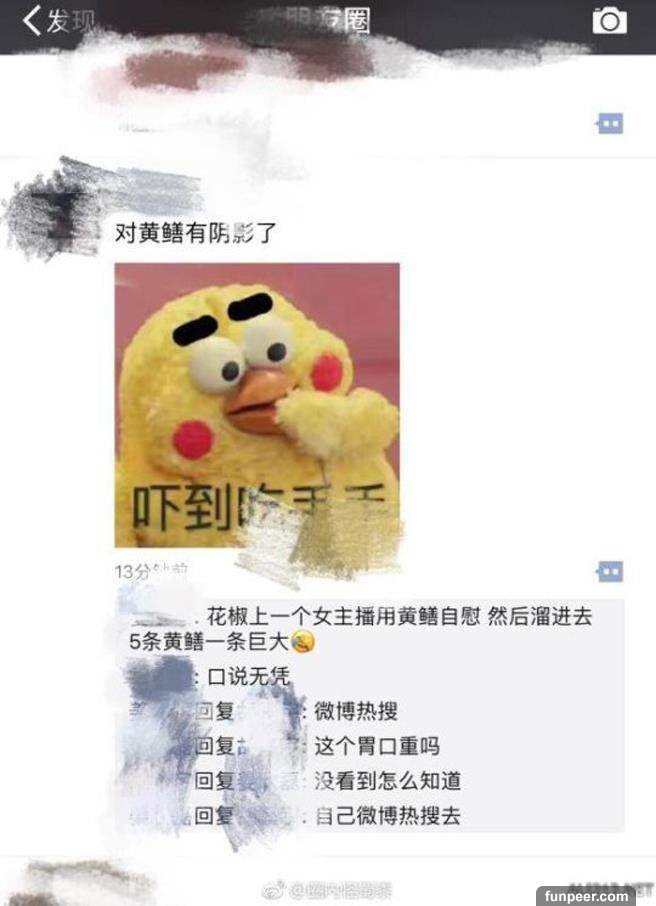656x906 pixels.
Task: Reply to the comment 这个胃口重吗
Action: (376, 746)
